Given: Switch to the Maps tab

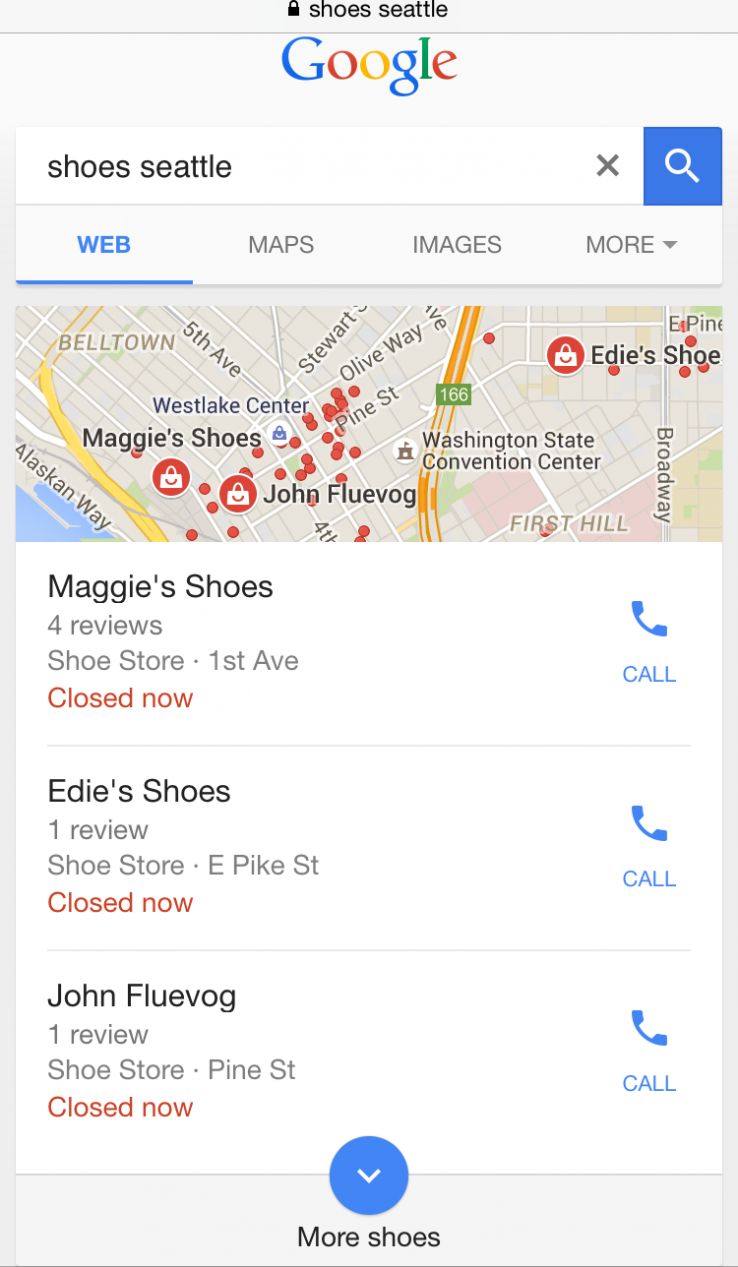Looking at the screenshot, I should click(x=281, y=245).
